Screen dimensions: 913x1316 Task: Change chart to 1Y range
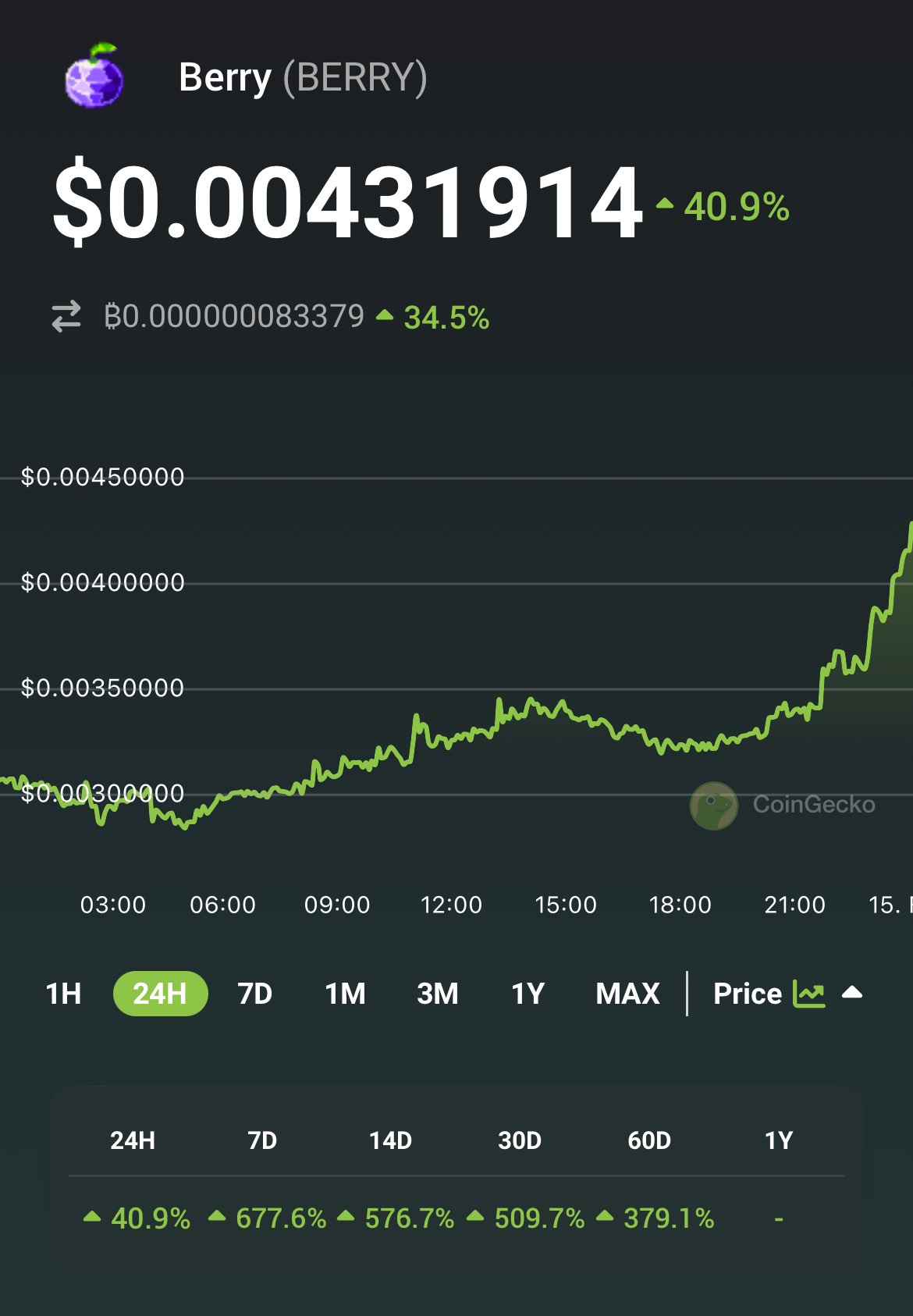(x=528, y=994)
